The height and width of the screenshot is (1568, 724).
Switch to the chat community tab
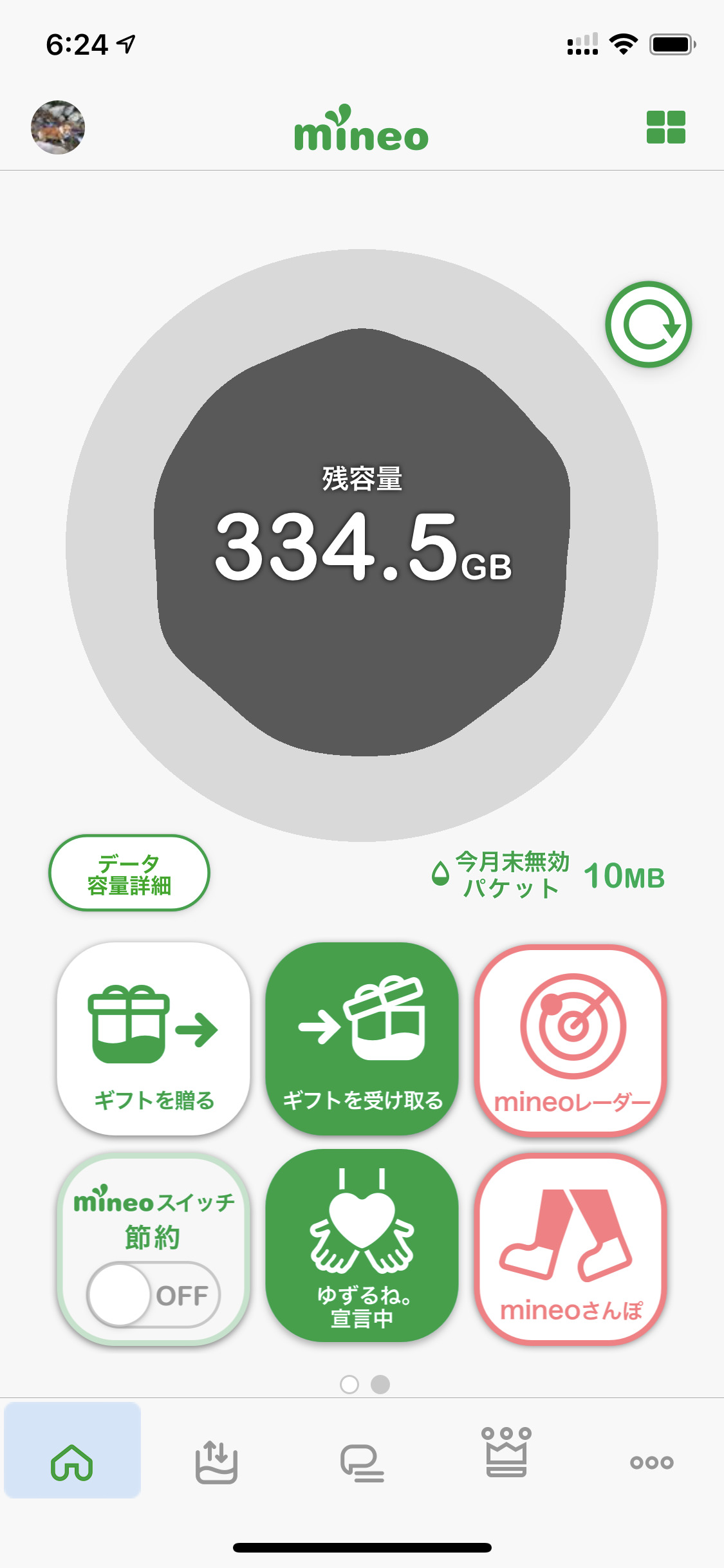click(x=362, y=1462)
